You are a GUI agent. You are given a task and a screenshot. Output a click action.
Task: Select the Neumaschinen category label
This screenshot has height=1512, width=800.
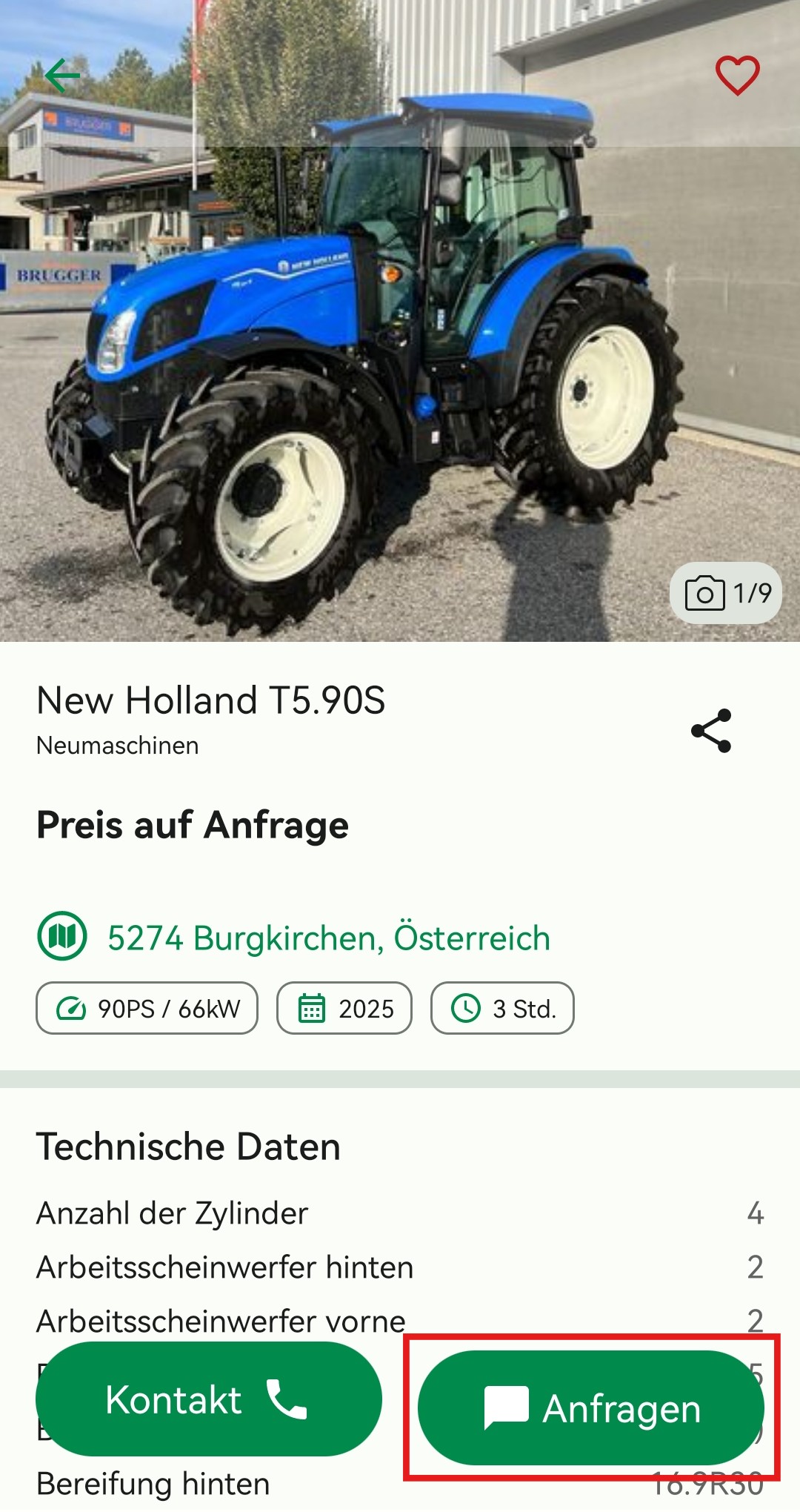pos(118,746)
